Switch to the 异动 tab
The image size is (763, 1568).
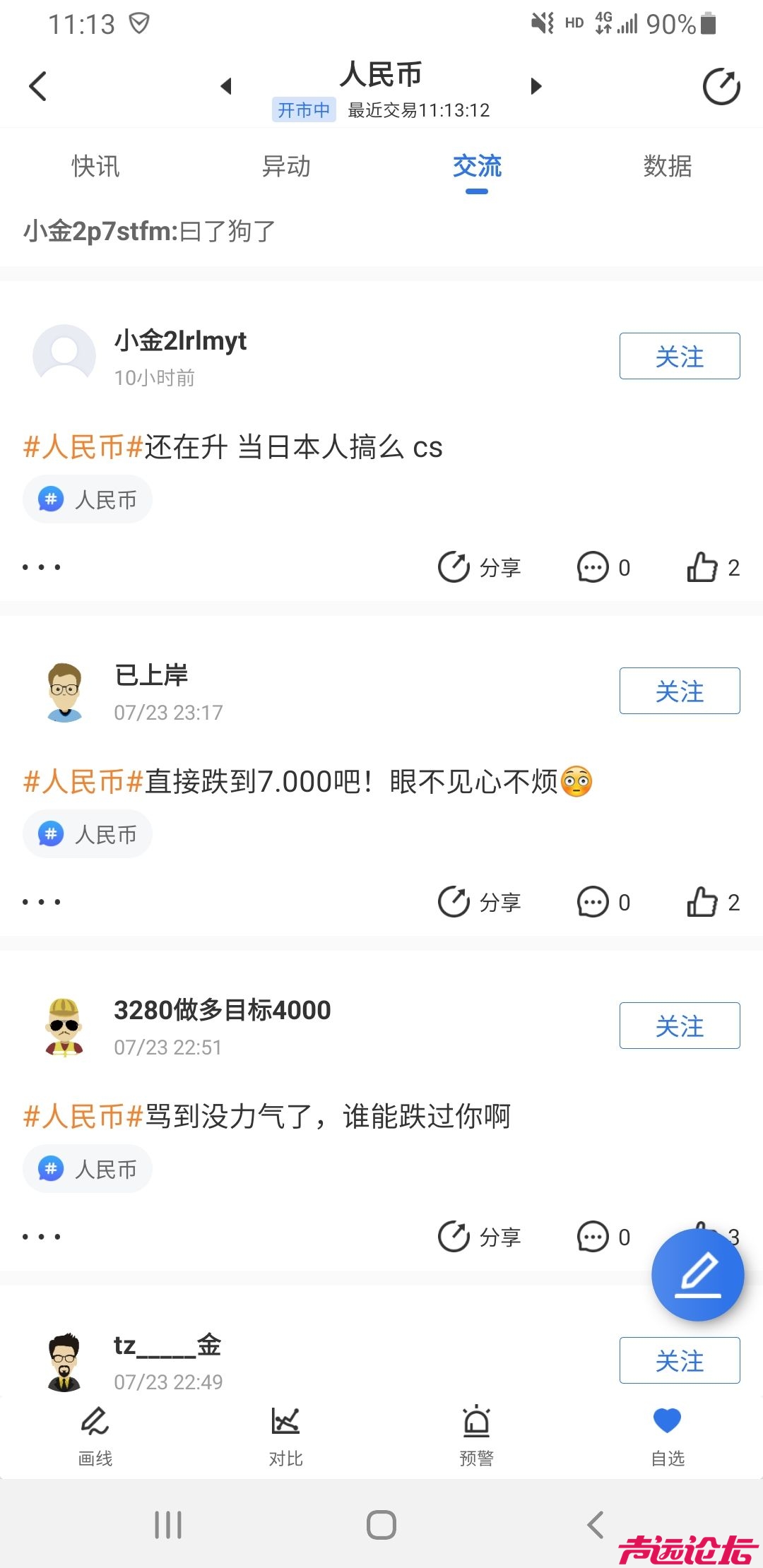(286, 167)
